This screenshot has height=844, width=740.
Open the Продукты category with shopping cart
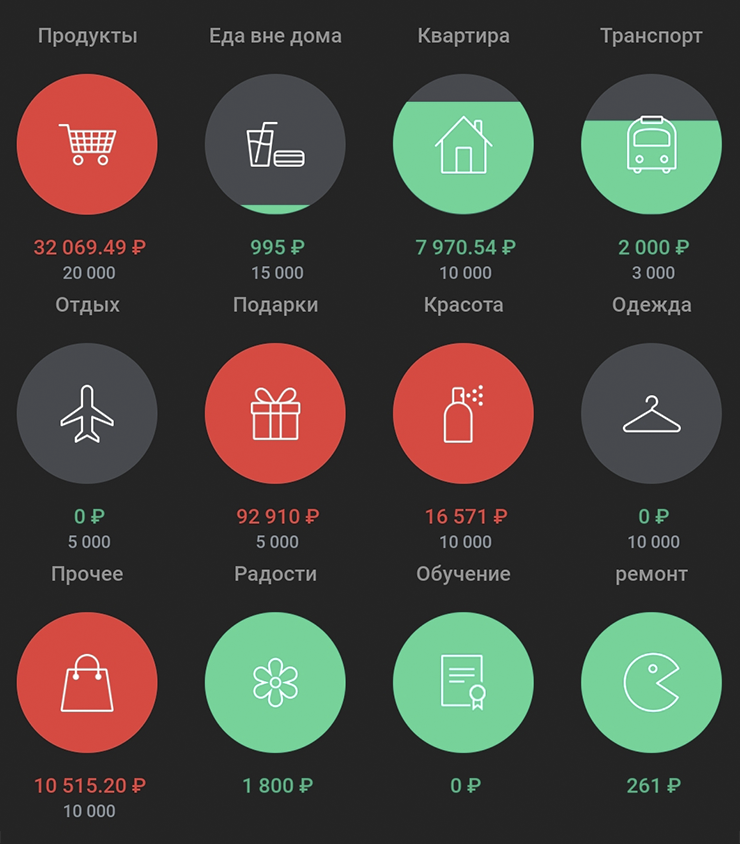[x=87, y=144]
